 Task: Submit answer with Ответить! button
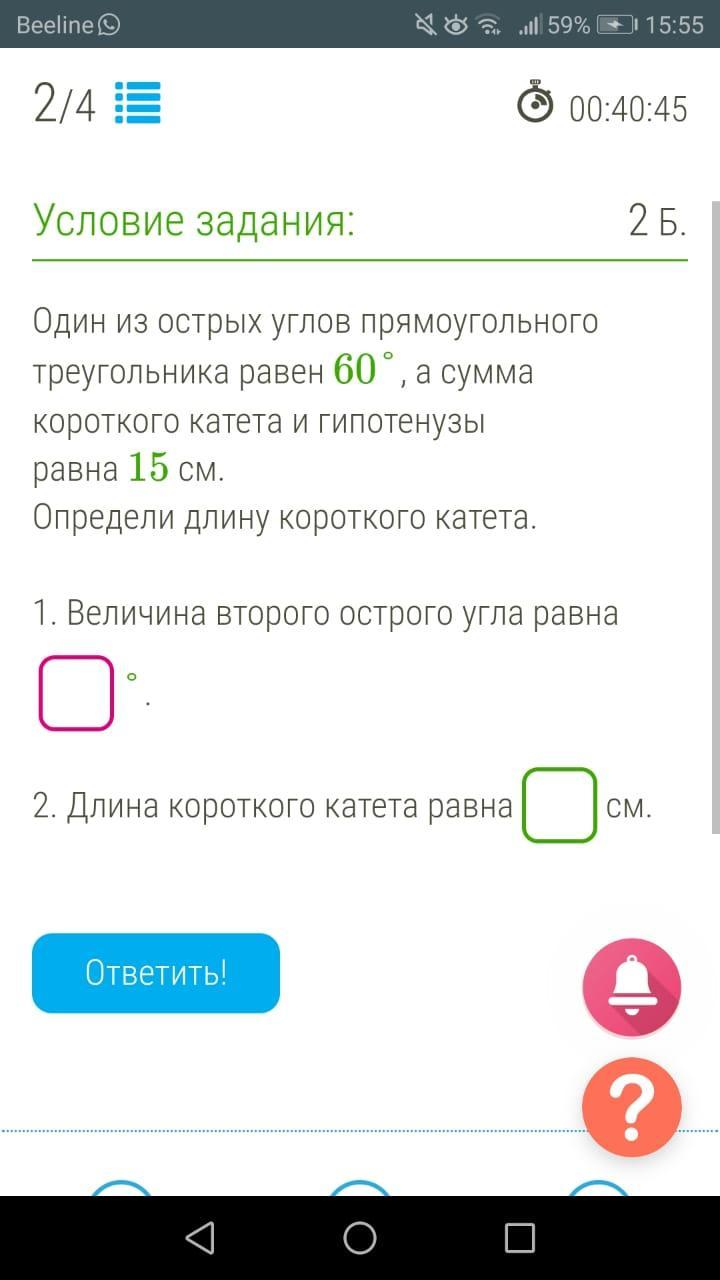156,973
